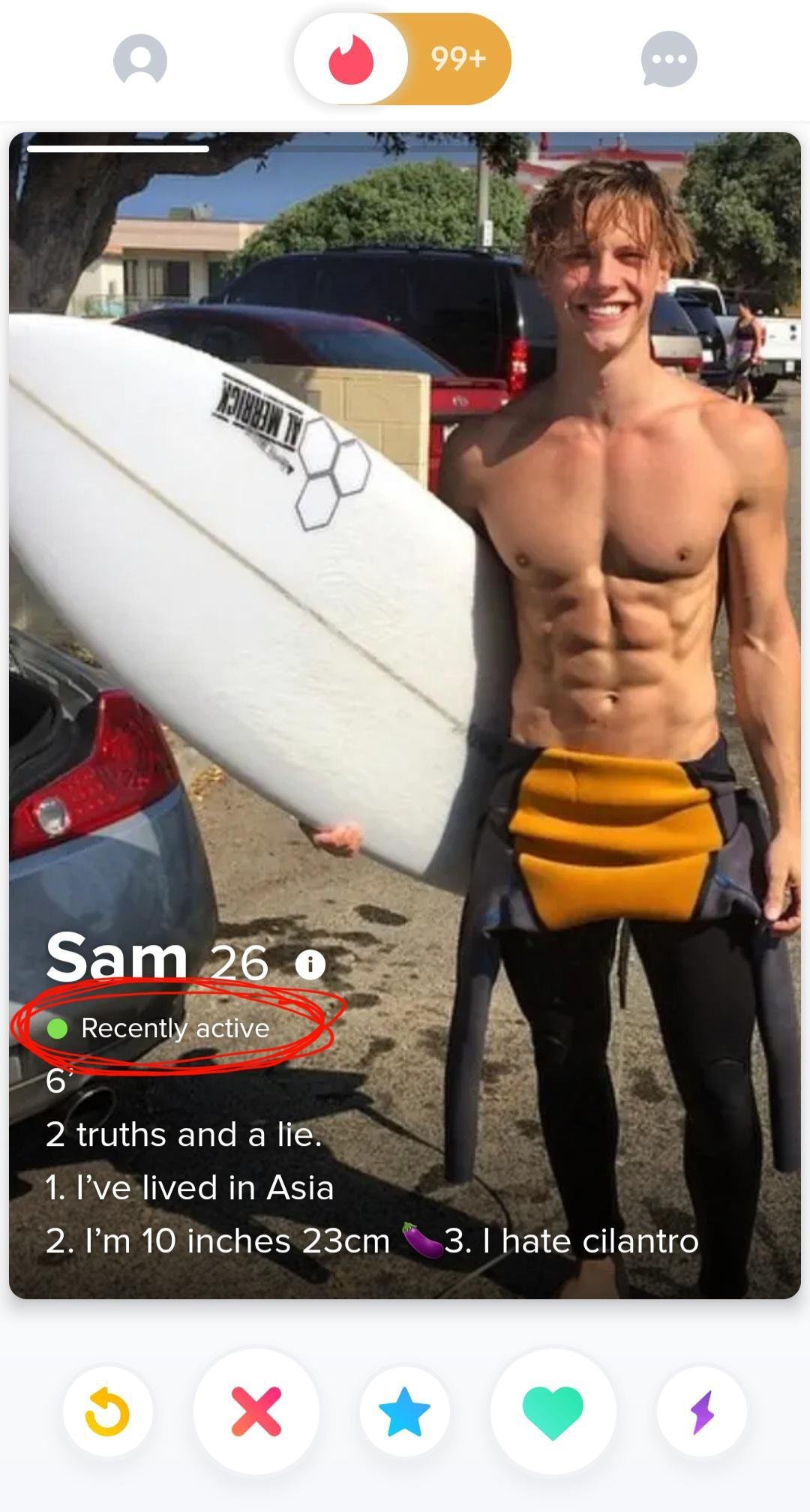Switch to the 99+ gold likes view
810x1512 pixels.
tap(458, 59)
